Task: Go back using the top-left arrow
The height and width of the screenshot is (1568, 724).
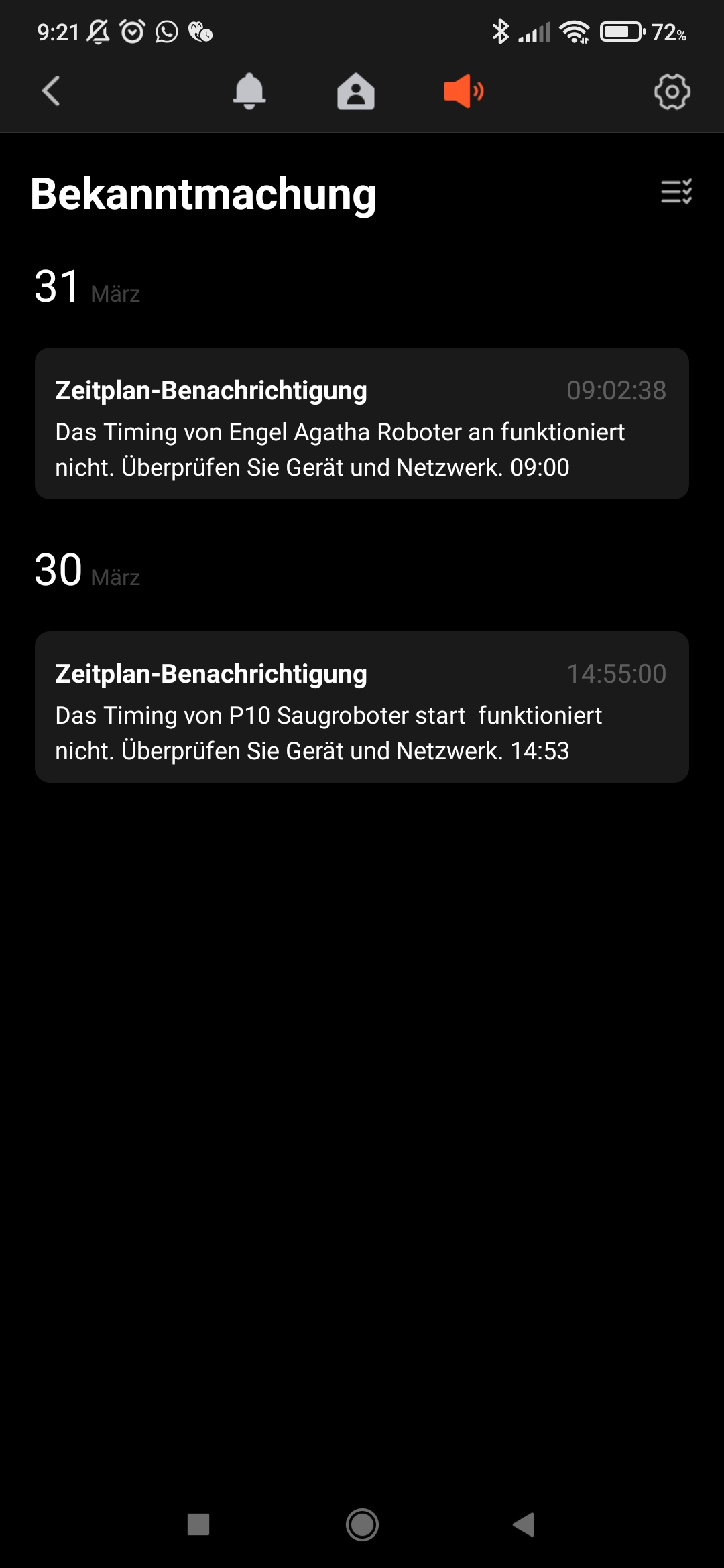Action: (x=51, y=91)
